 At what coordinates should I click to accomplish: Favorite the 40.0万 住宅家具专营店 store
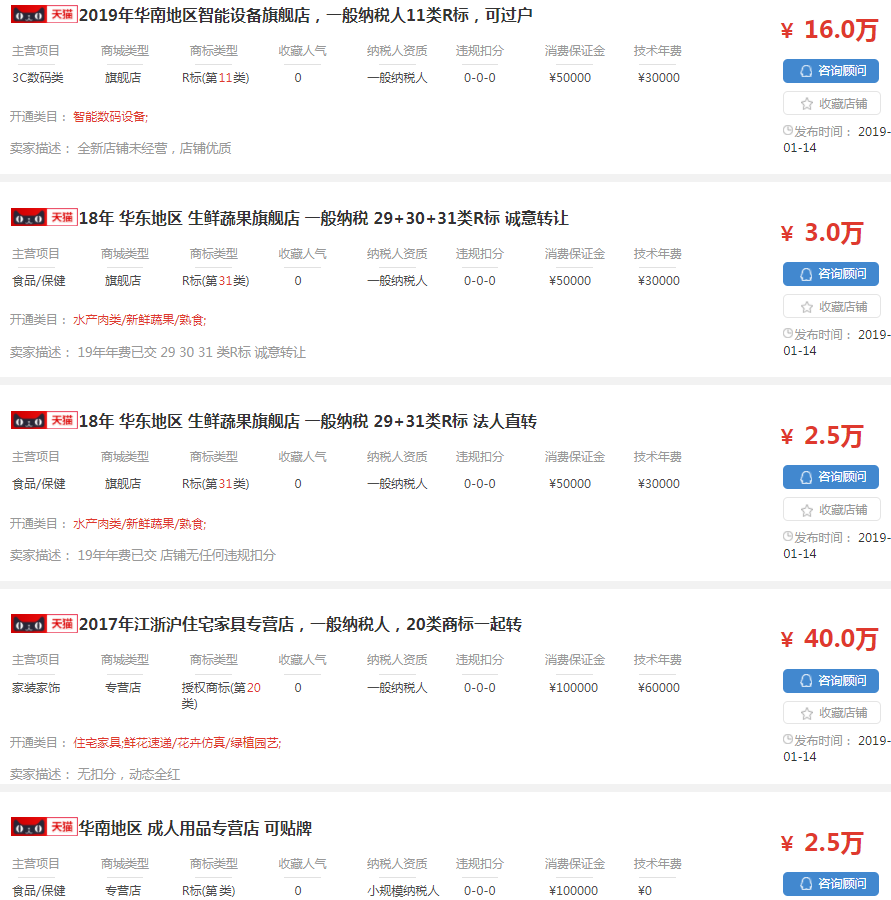click(x=831, y=713)
